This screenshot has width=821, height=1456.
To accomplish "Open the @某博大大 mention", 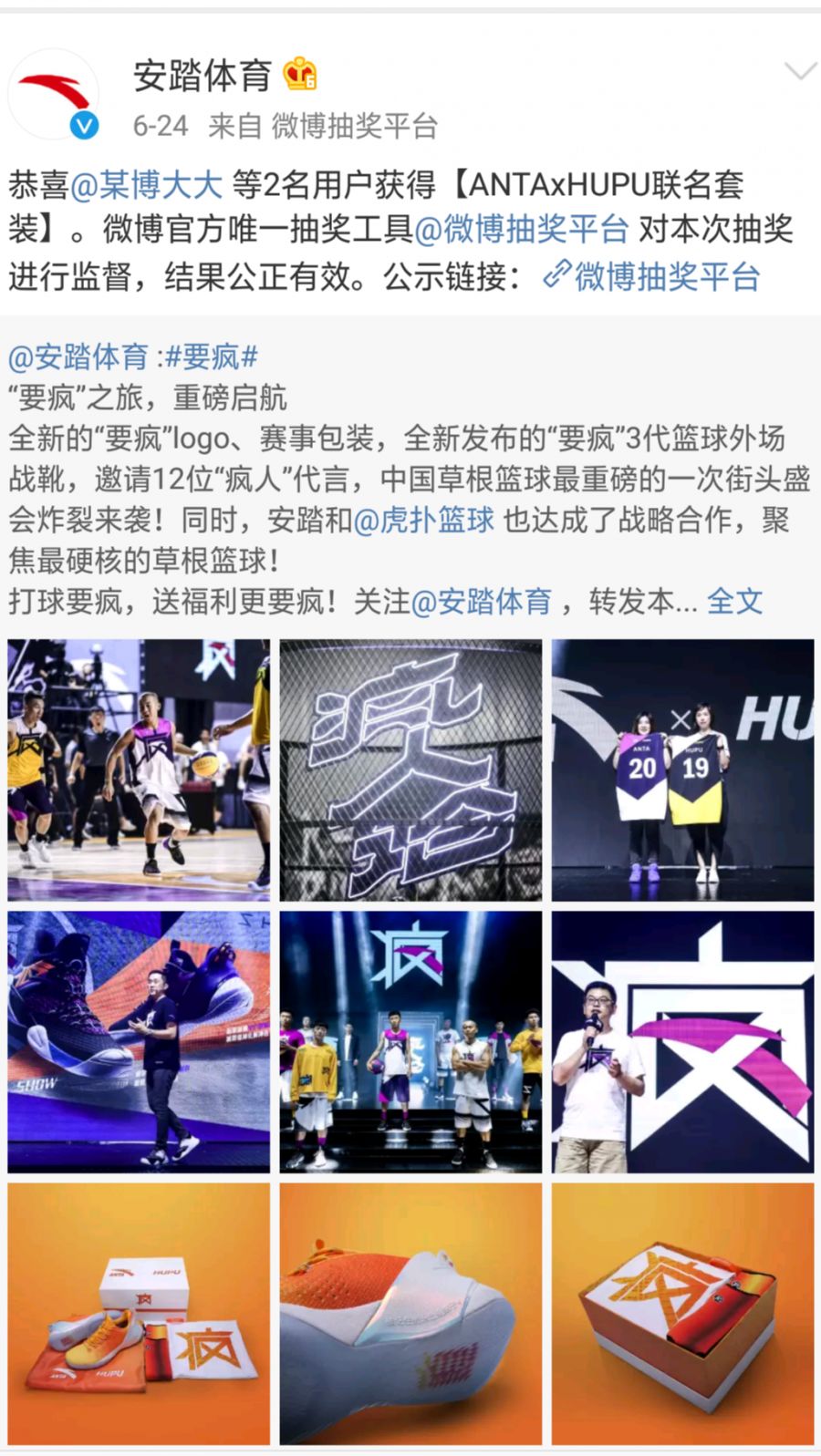I will coord(146,185).
